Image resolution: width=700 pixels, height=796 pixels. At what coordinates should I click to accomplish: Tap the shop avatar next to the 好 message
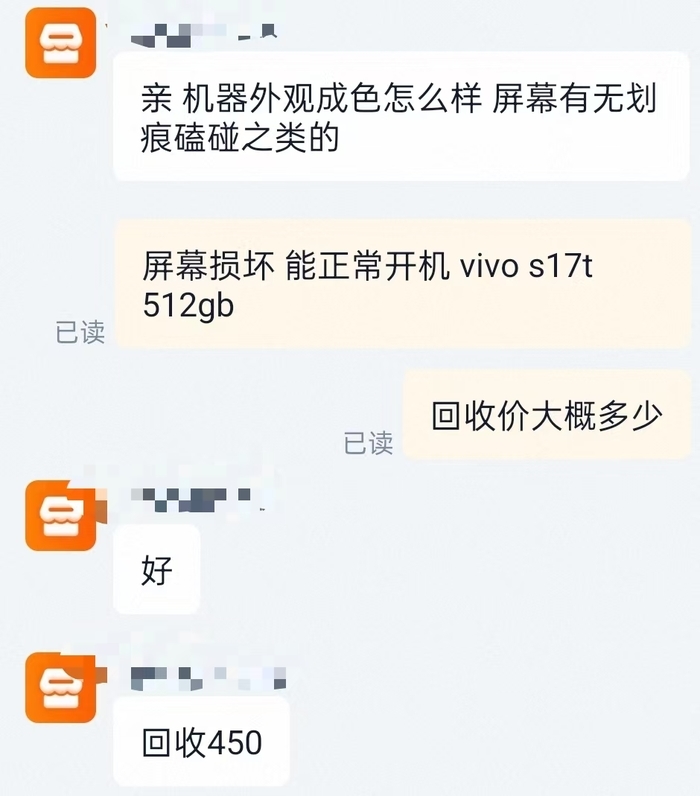point(60,515)
